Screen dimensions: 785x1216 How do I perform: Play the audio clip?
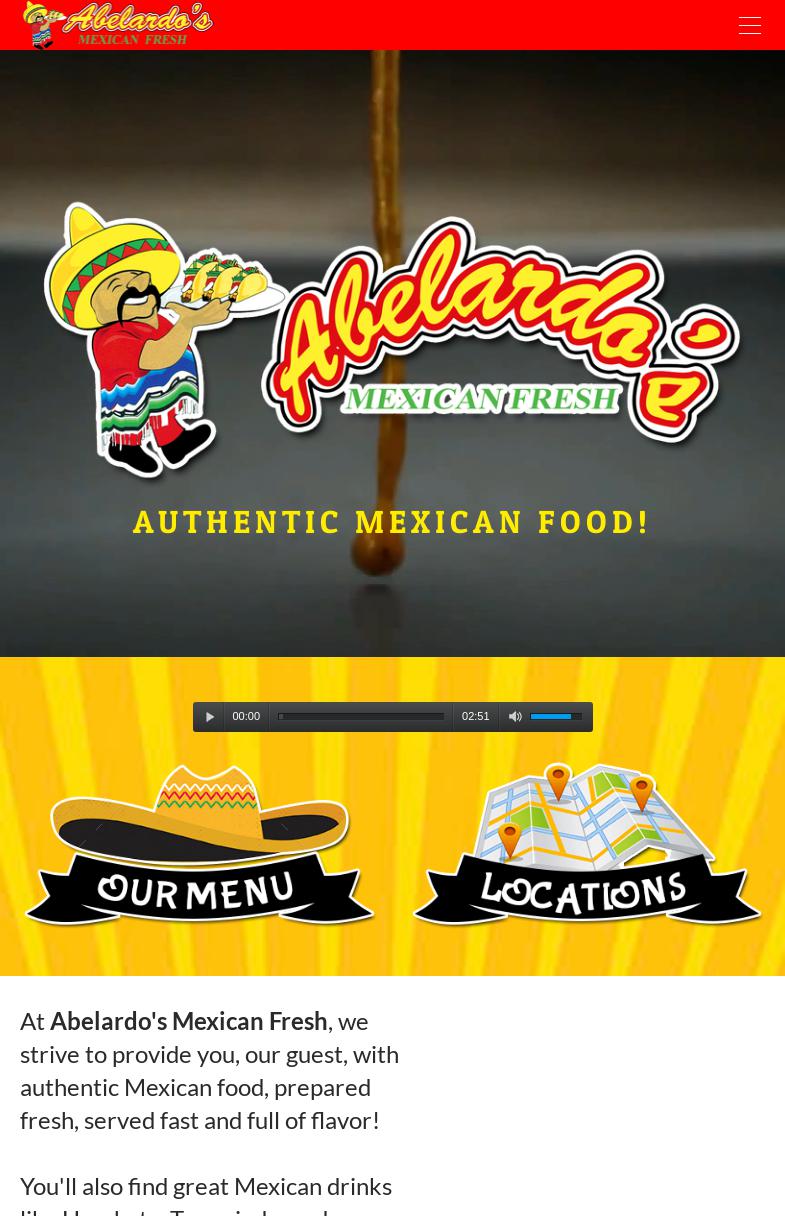(x=209, y=717)
